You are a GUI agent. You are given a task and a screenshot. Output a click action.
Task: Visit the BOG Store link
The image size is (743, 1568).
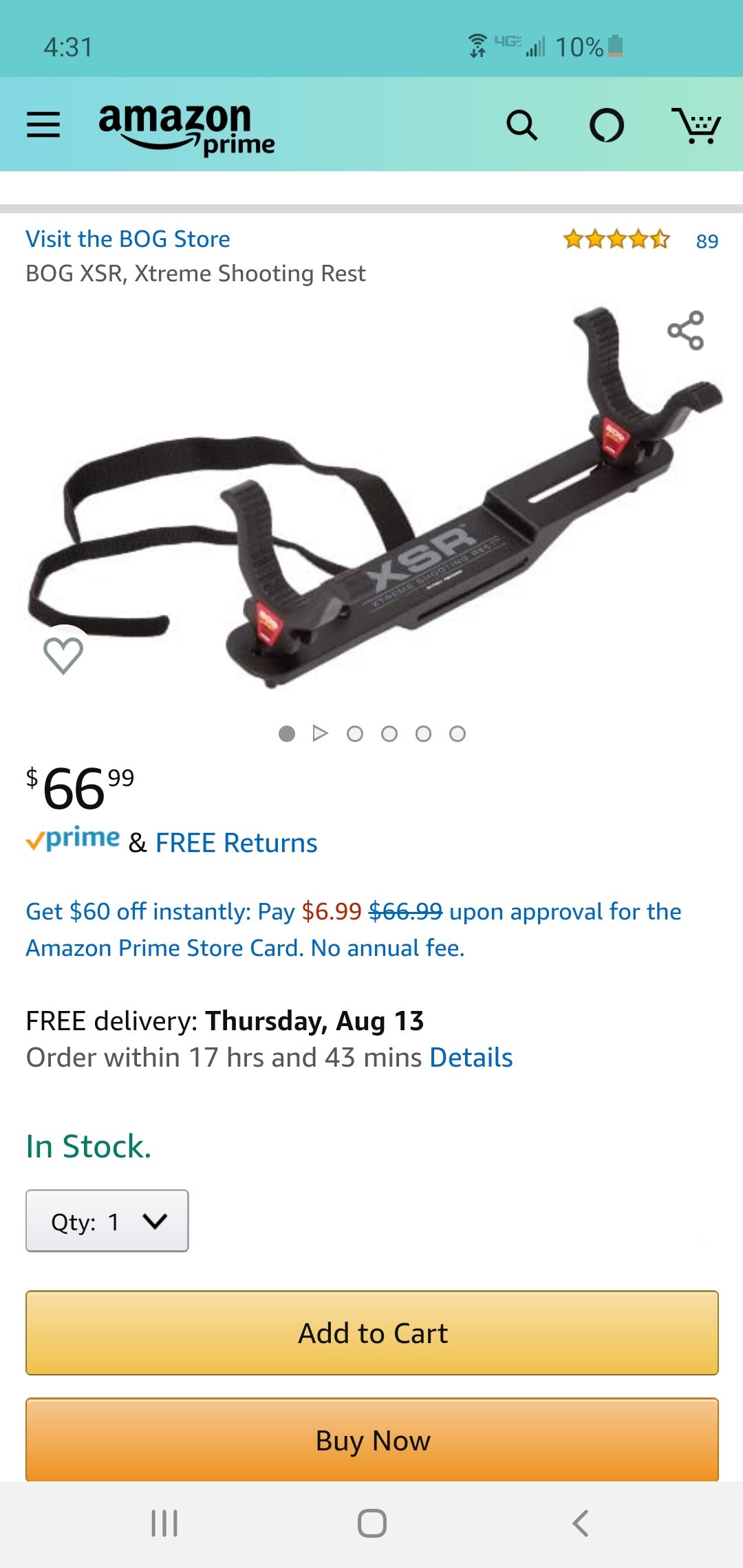pyautogui.click(x=128, y=239)
